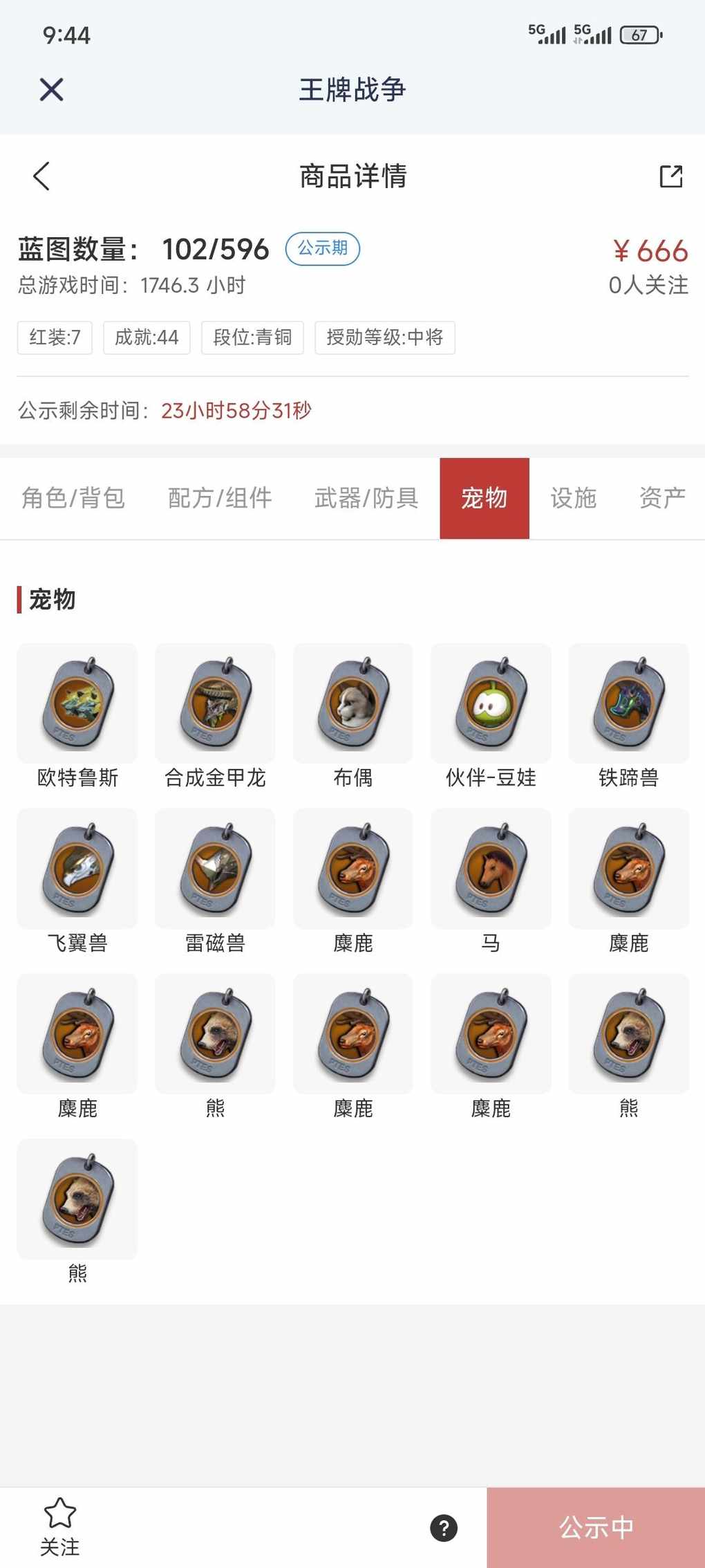Switch to the 配方/组件 tab
Screen dimensions: 705x1568
click(x=220, y=498)
